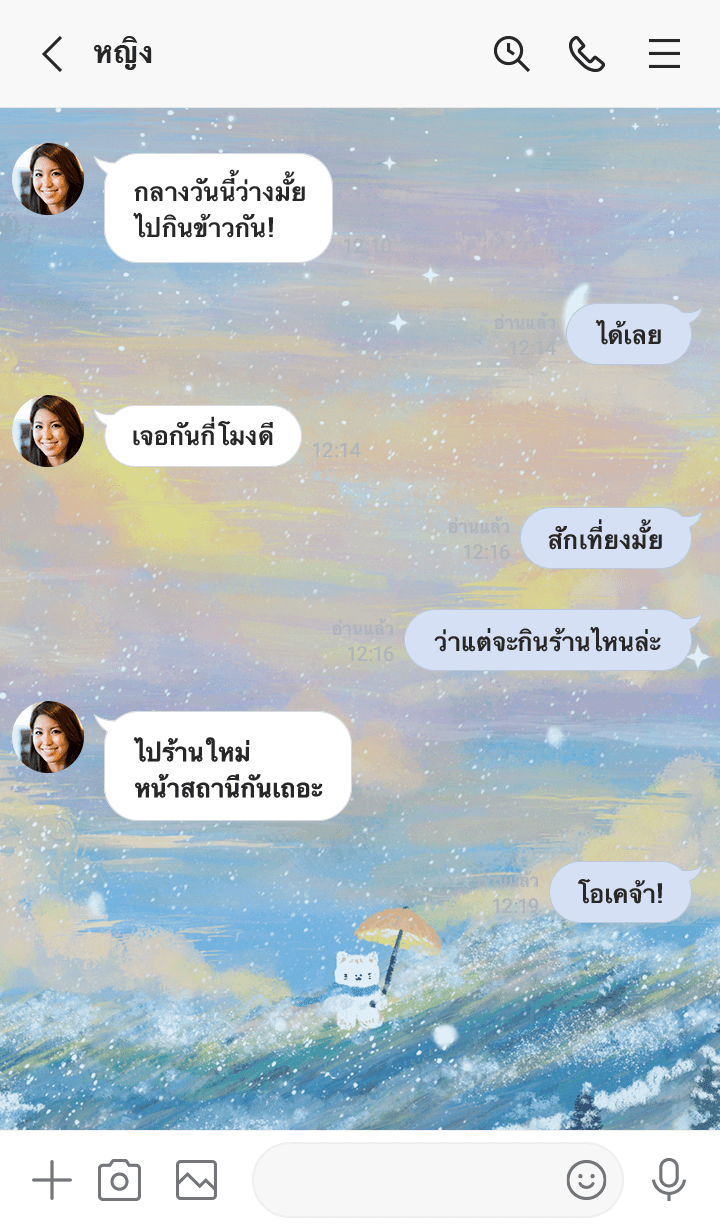Pick an image from the gallery
The image size is (720, 1232).
(x=196, y=1181)
